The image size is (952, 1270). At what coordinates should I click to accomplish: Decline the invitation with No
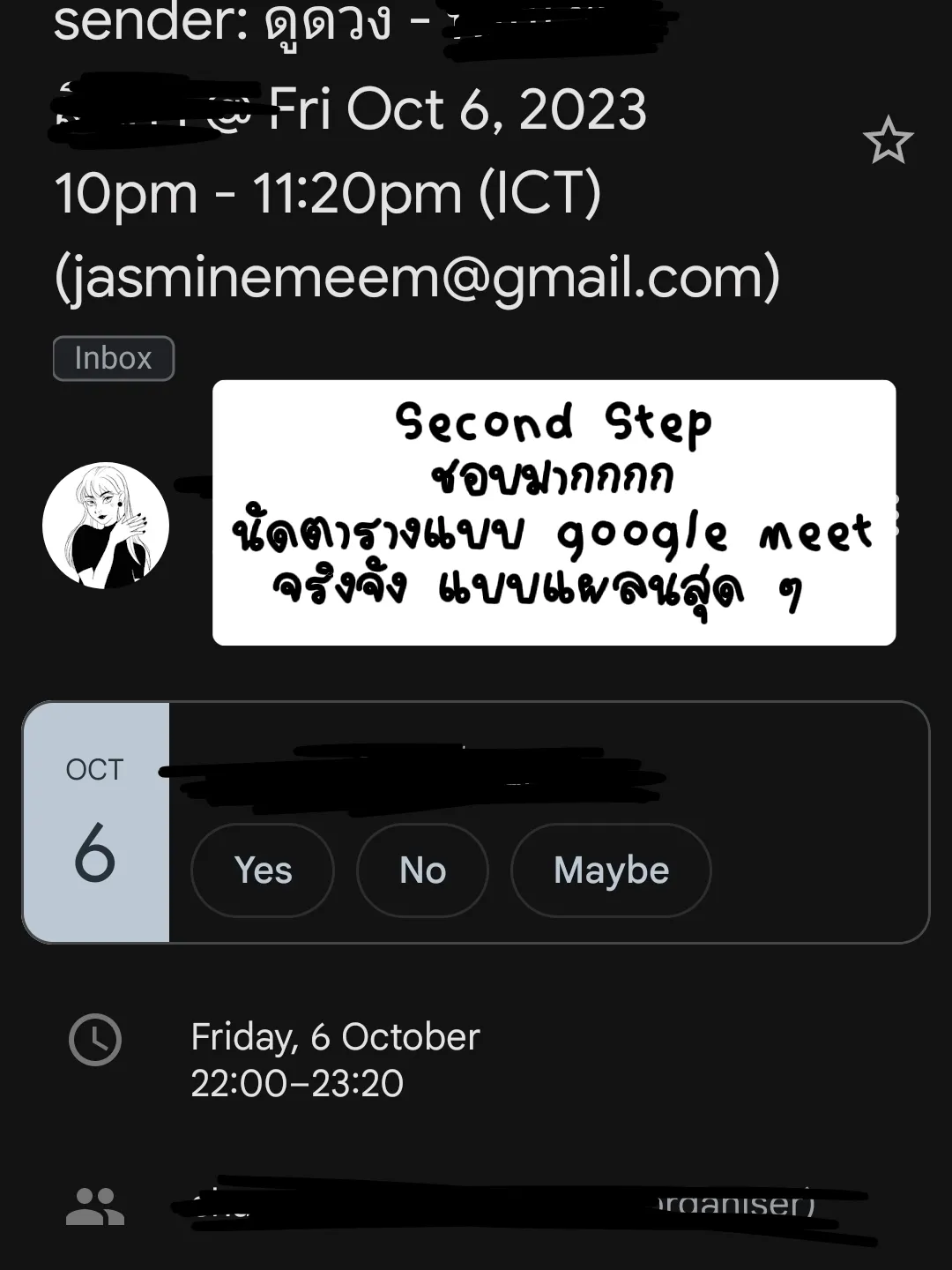pos(422,870)
